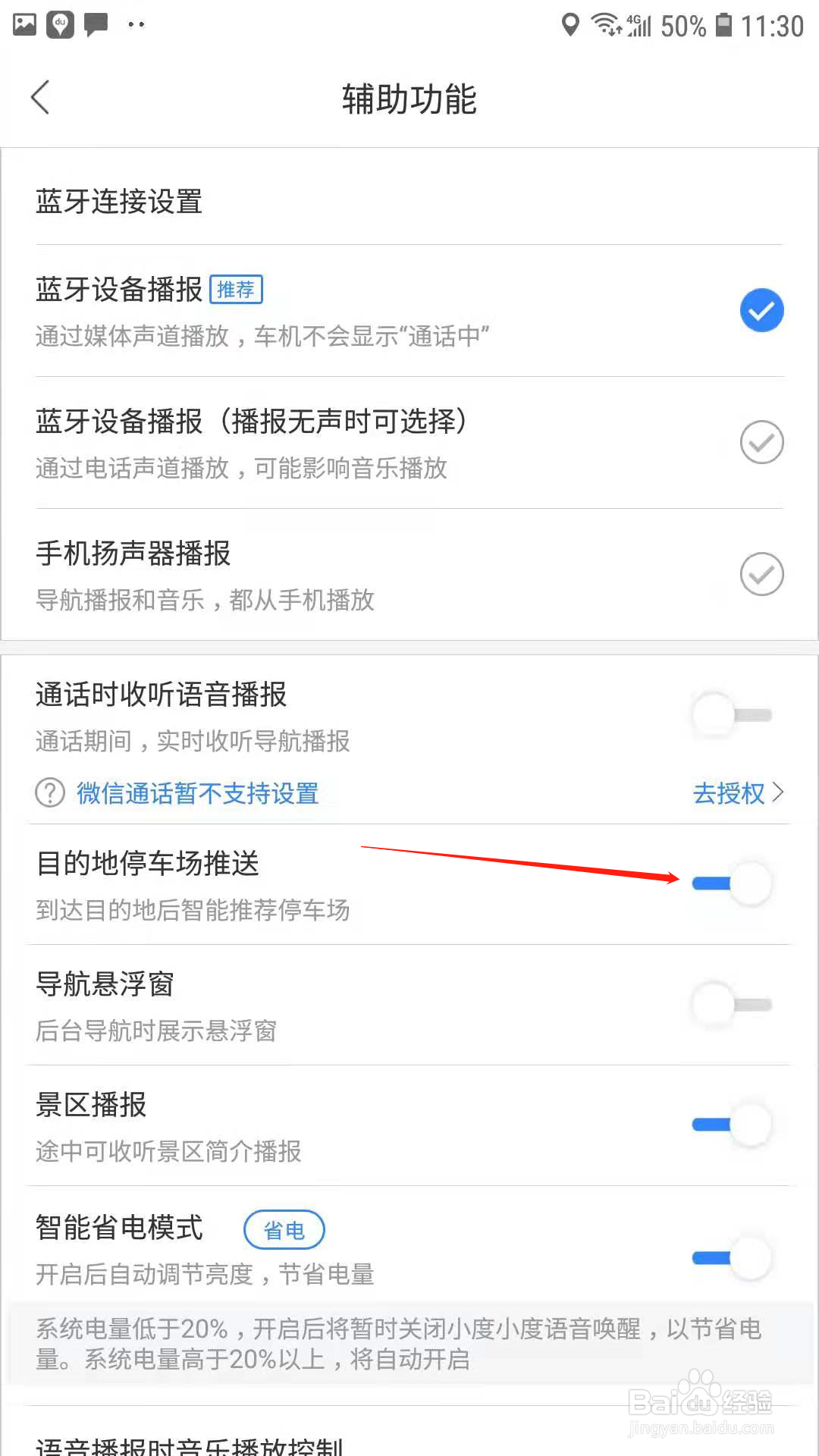Enable the 导航悬浮窗 switch
Screen dimensions: 819x1456
click(730, 1005)
